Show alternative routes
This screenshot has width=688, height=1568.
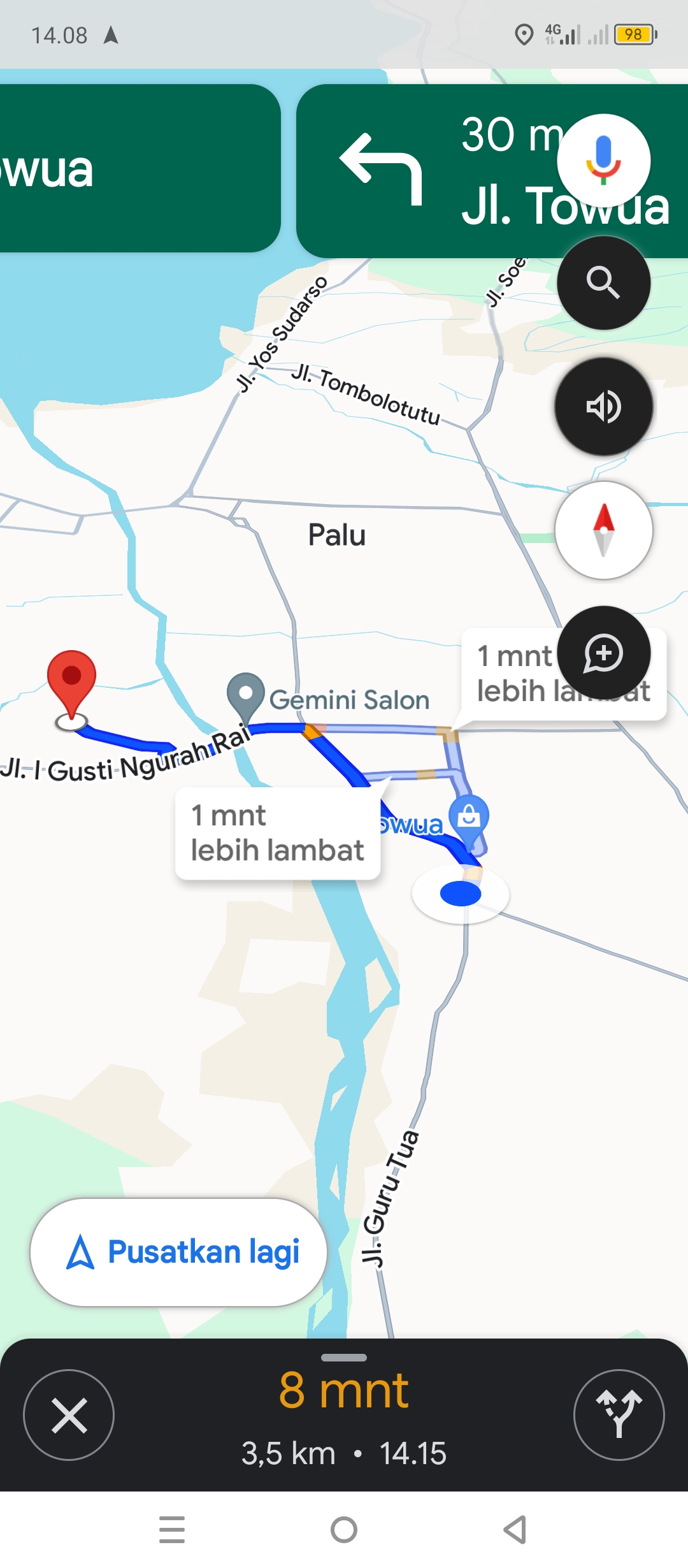click(x=619, y=1415)
